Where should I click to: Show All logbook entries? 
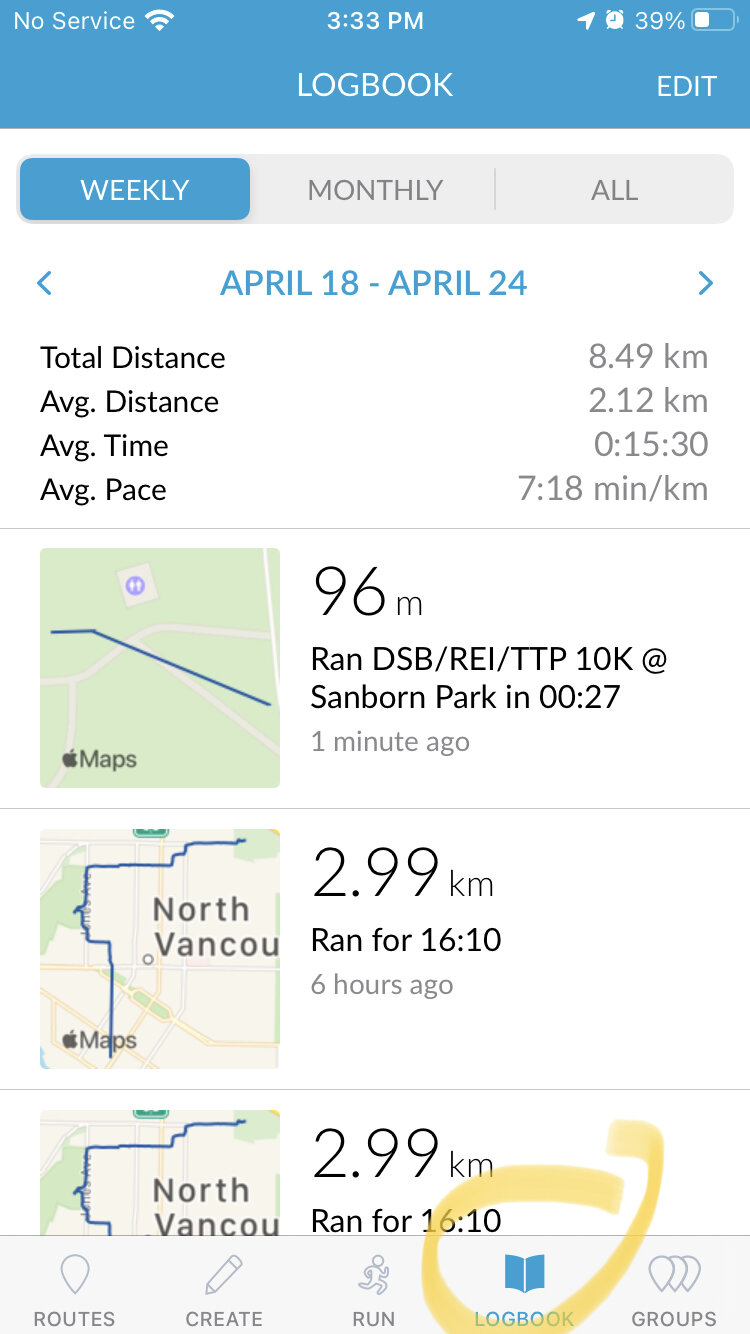[614, 190]
